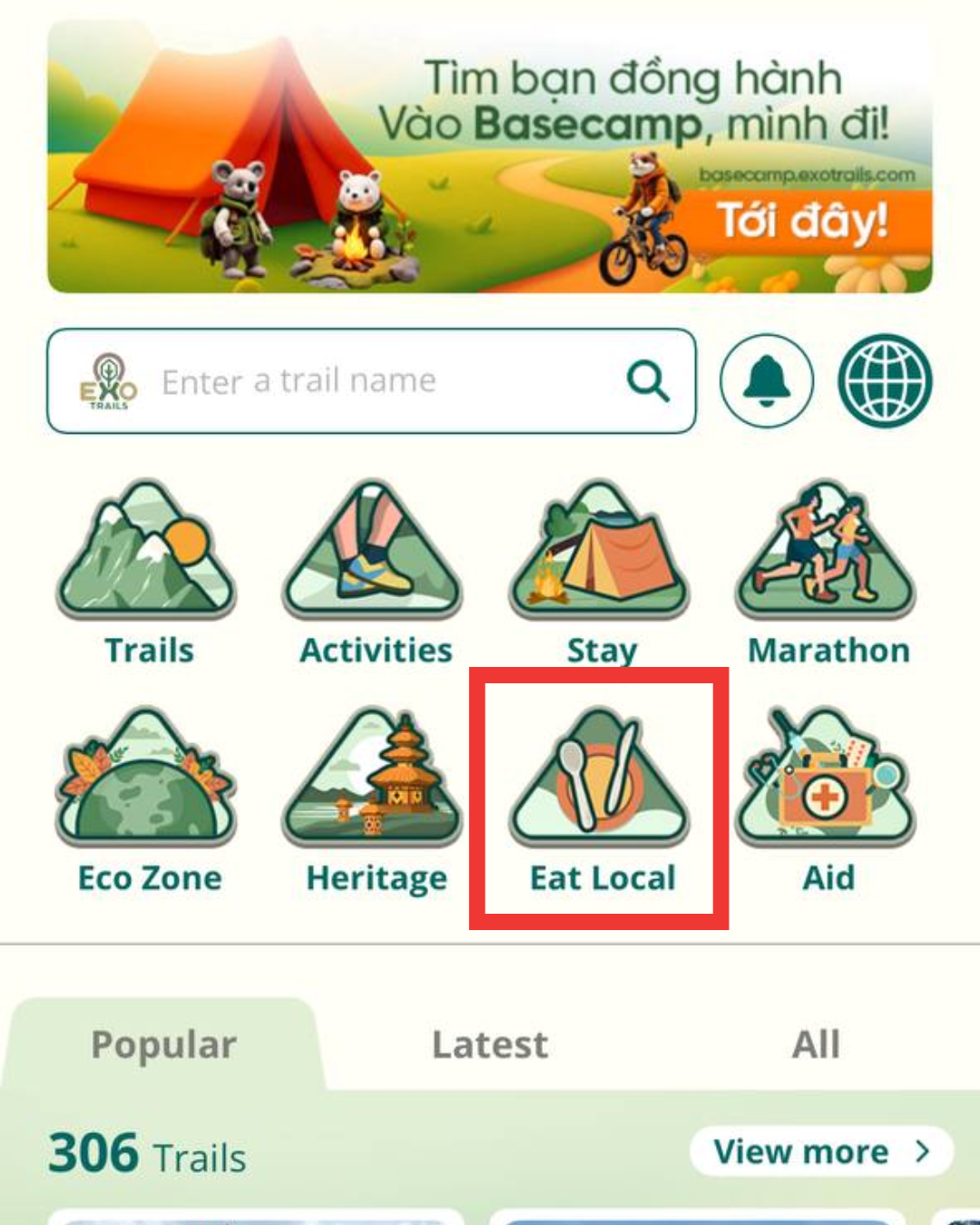Tap View more trails
The width and height of the screenshot is (980, 1225).
(x=820, y=1151)
